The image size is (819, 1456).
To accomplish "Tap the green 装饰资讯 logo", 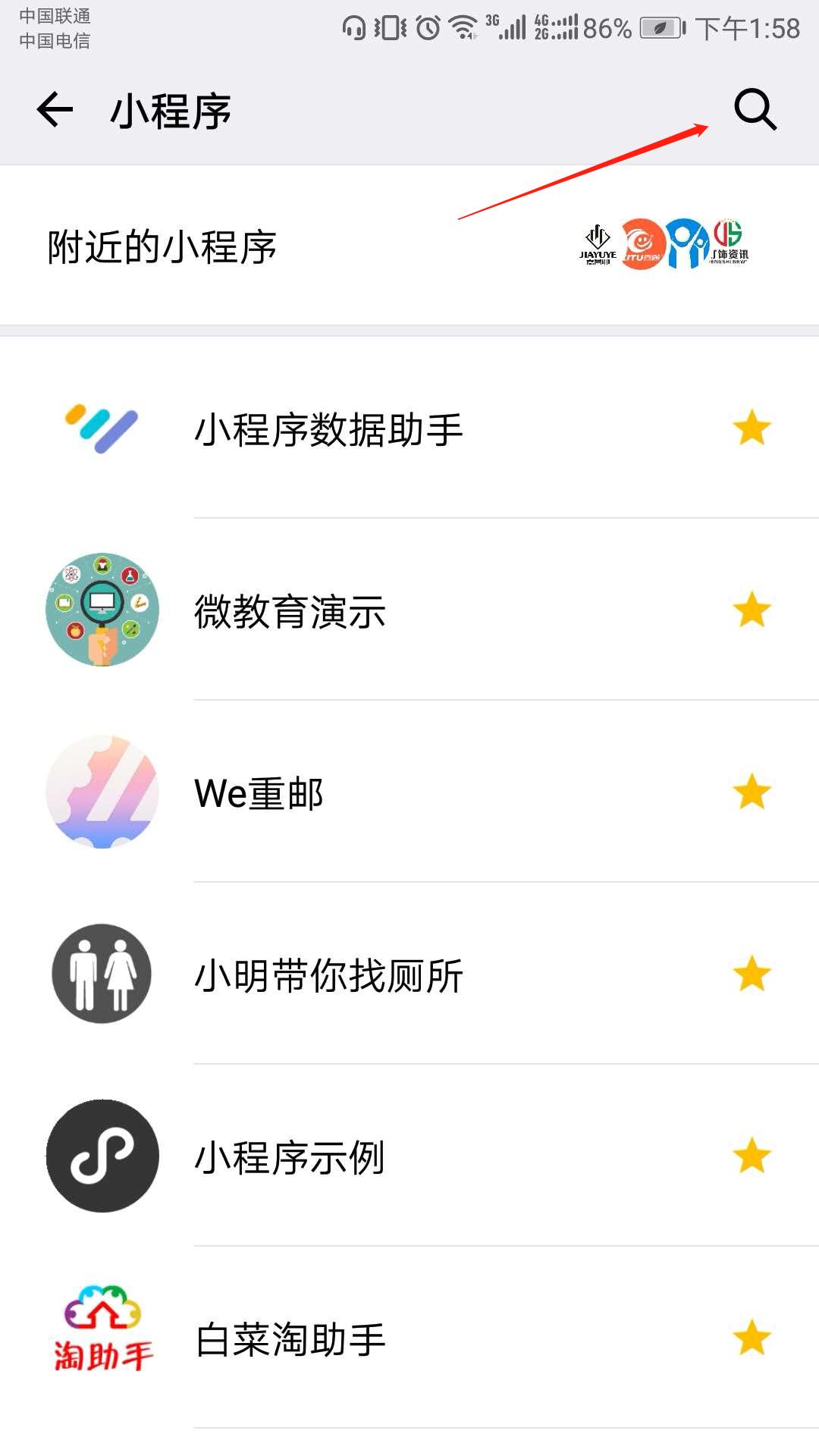I will tap(730, 241).
